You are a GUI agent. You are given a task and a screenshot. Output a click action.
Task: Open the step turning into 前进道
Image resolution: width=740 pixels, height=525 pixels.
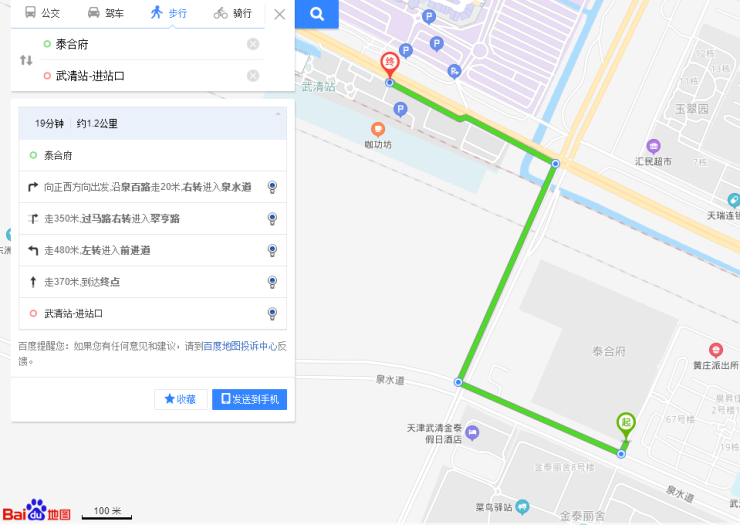150,250
